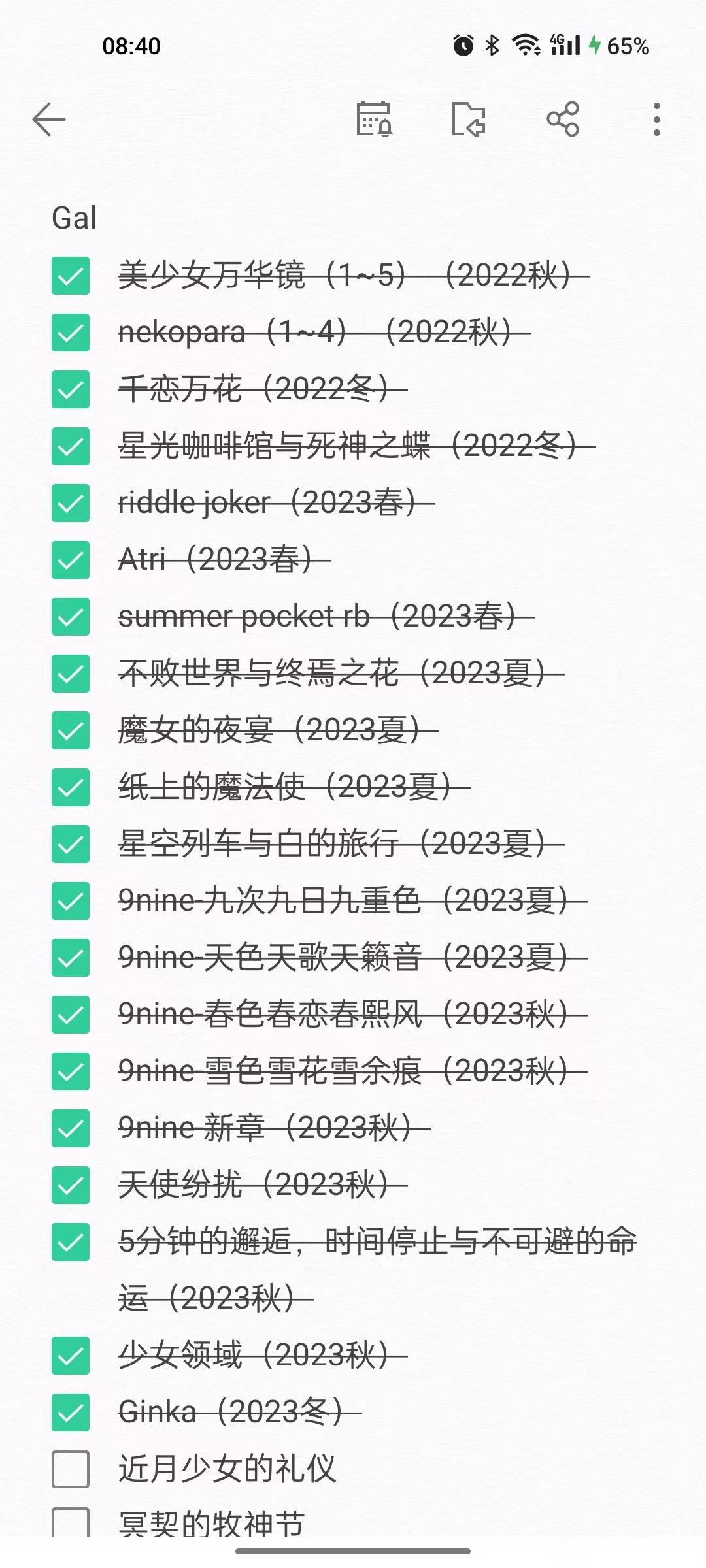
Task: Uncheck 少女领域 checkbox
Action: click(71, 1356)
